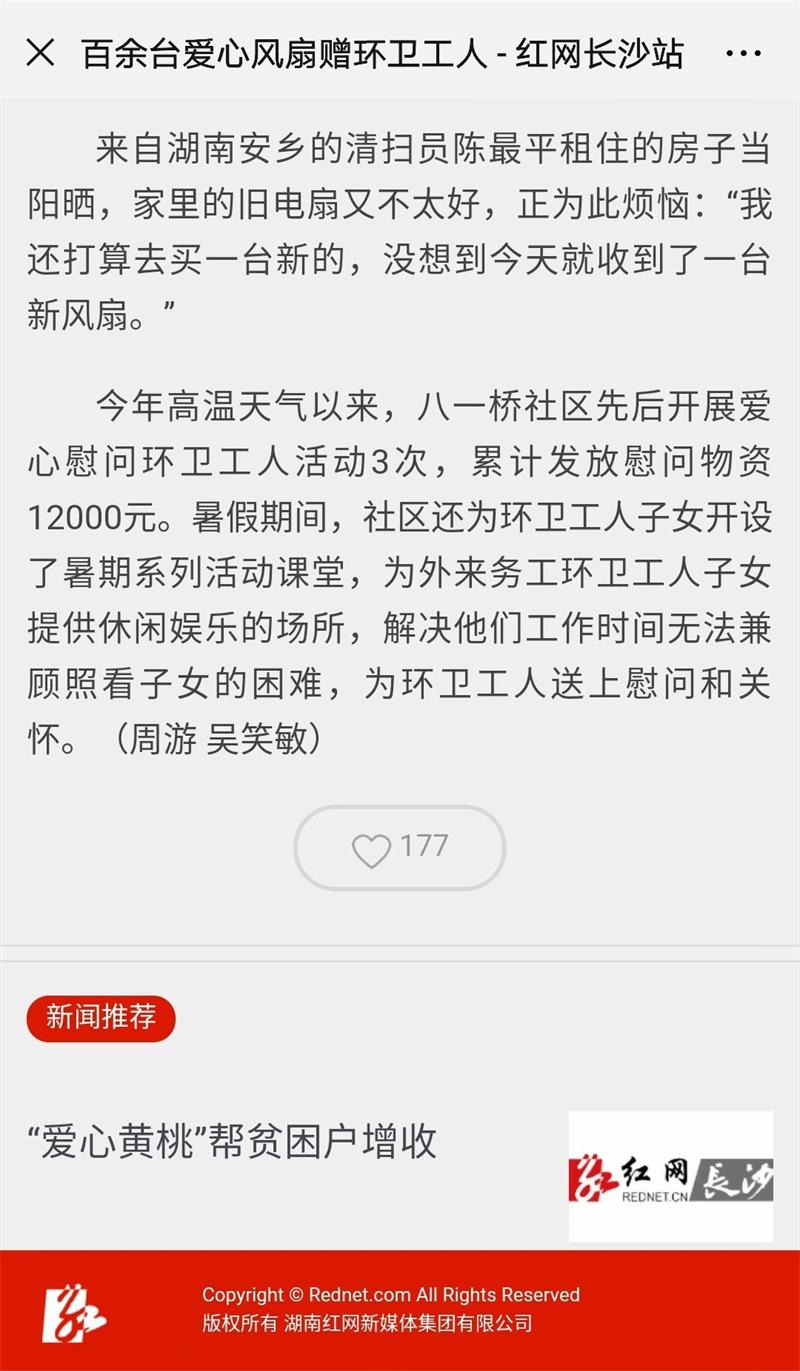
Task: Open the three-dot overflow menu
Action: click(x=743, y=53)
